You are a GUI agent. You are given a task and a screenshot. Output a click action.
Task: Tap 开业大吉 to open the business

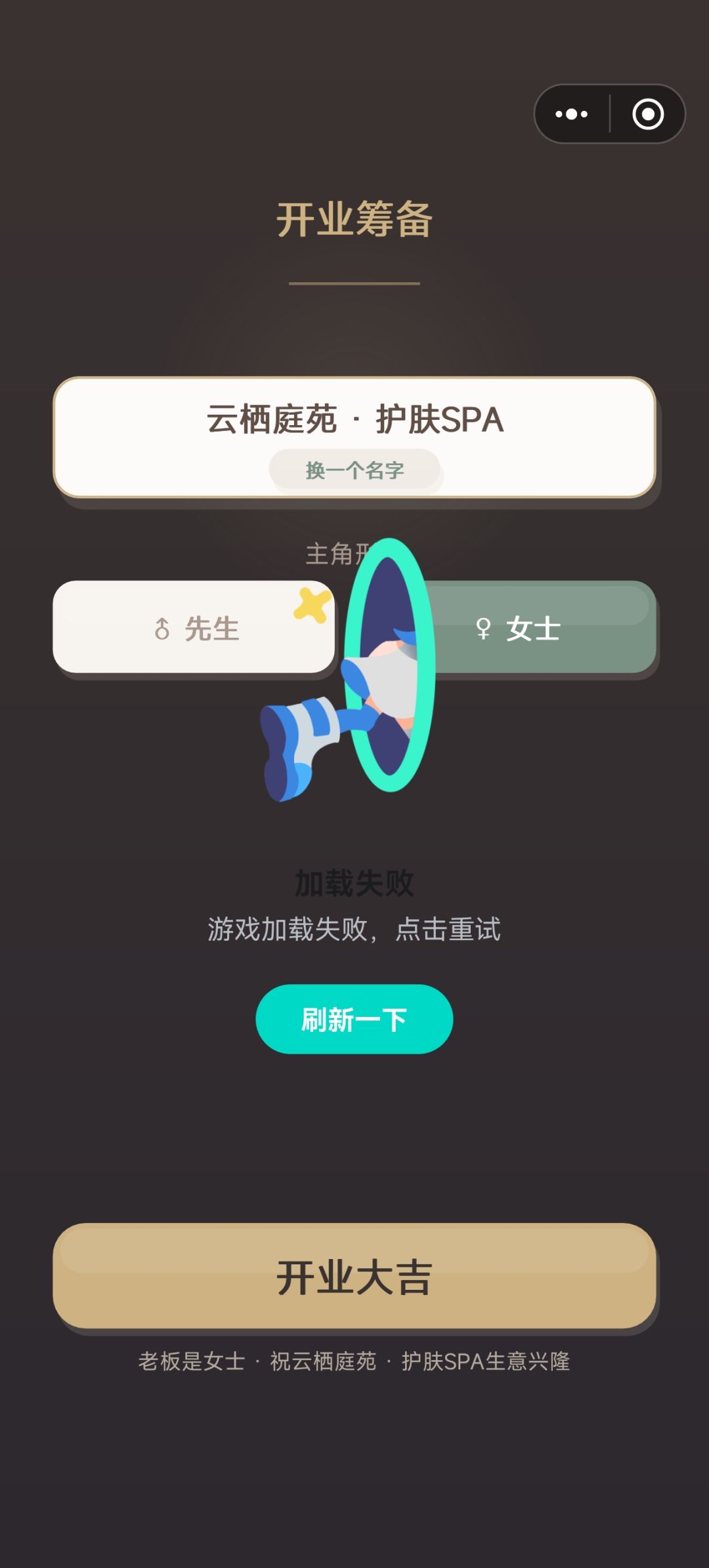[354, 1276]
